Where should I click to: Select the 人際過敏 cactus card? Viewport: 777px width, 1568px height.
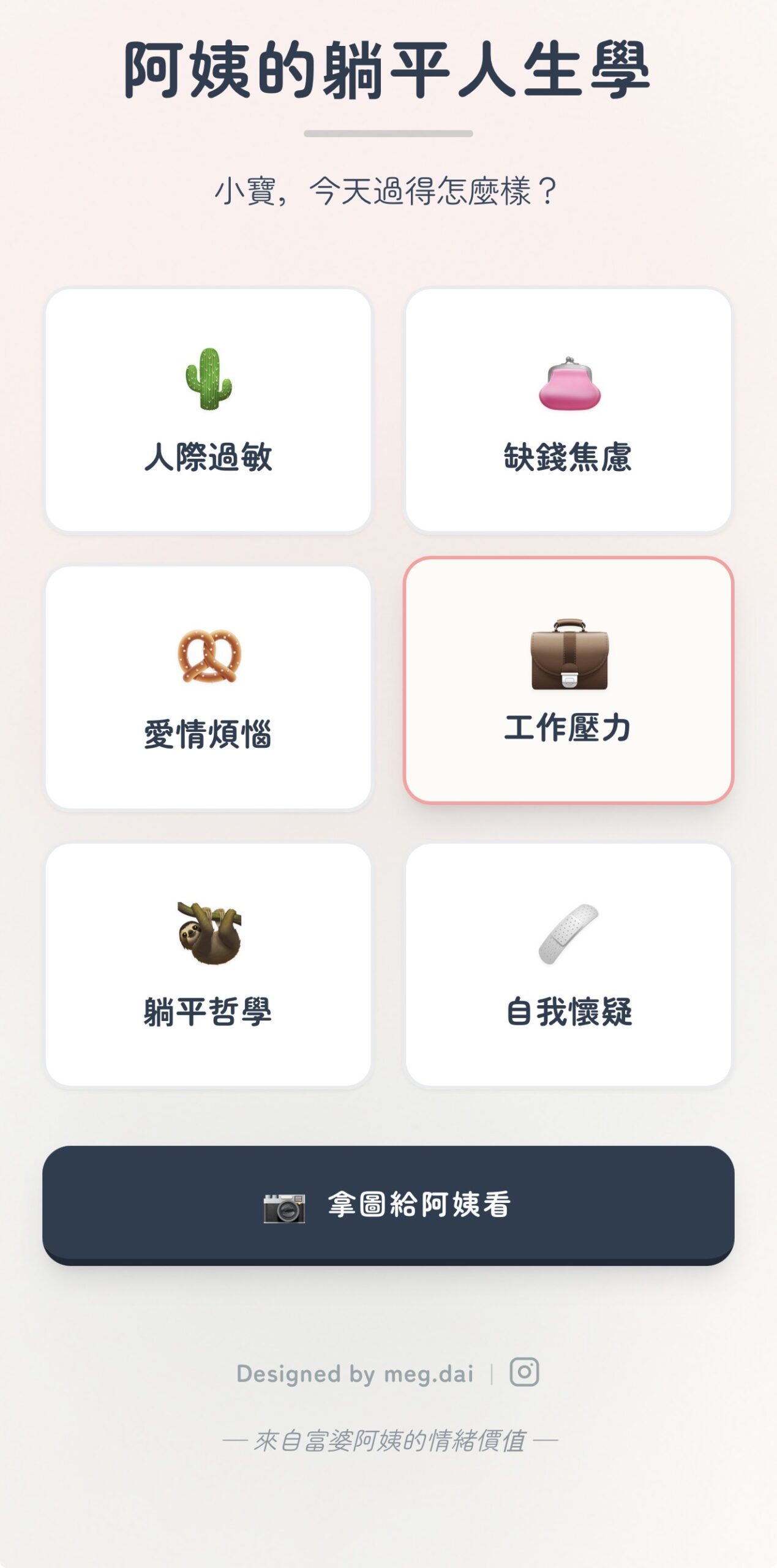coord(208,410)
